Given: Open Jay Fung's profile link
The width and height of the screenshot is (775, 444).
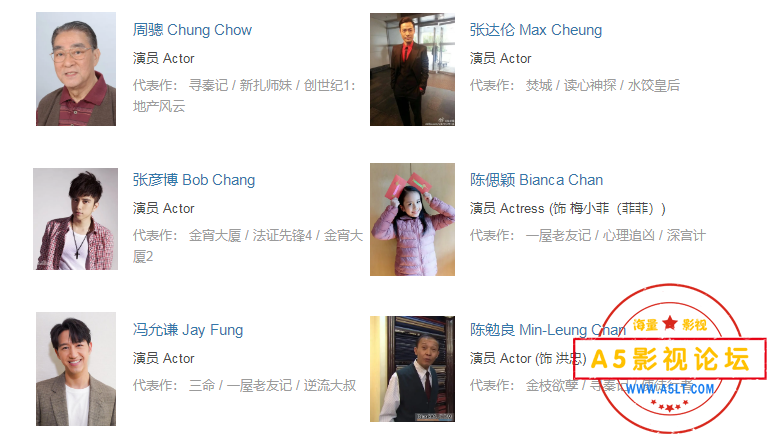Looking at the screenshot, I should (188, 330).
